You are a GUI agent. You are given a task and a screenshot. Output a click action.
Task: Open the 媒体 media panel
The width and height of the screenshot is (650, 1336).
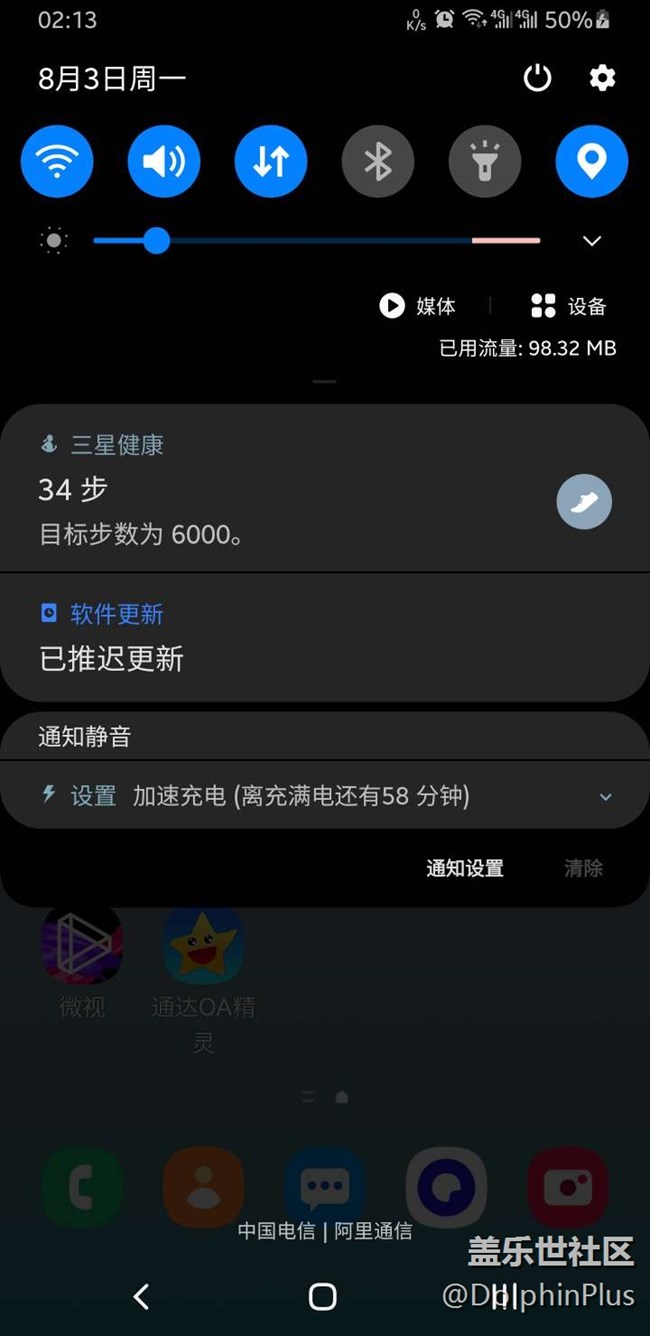(418, 306)
